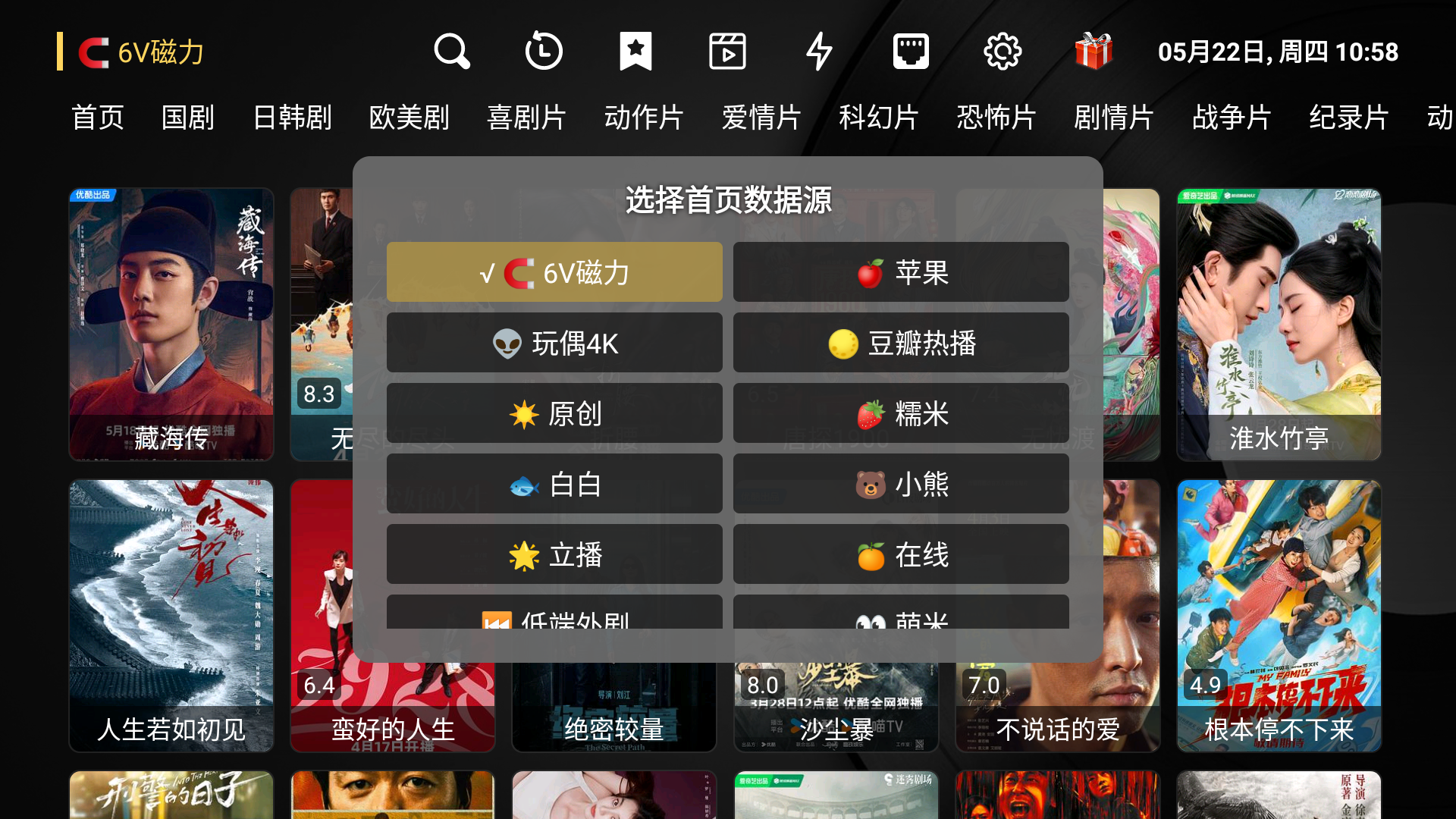Open the settings gear
Screen dimensions: 1456x819
[1003, 52]
